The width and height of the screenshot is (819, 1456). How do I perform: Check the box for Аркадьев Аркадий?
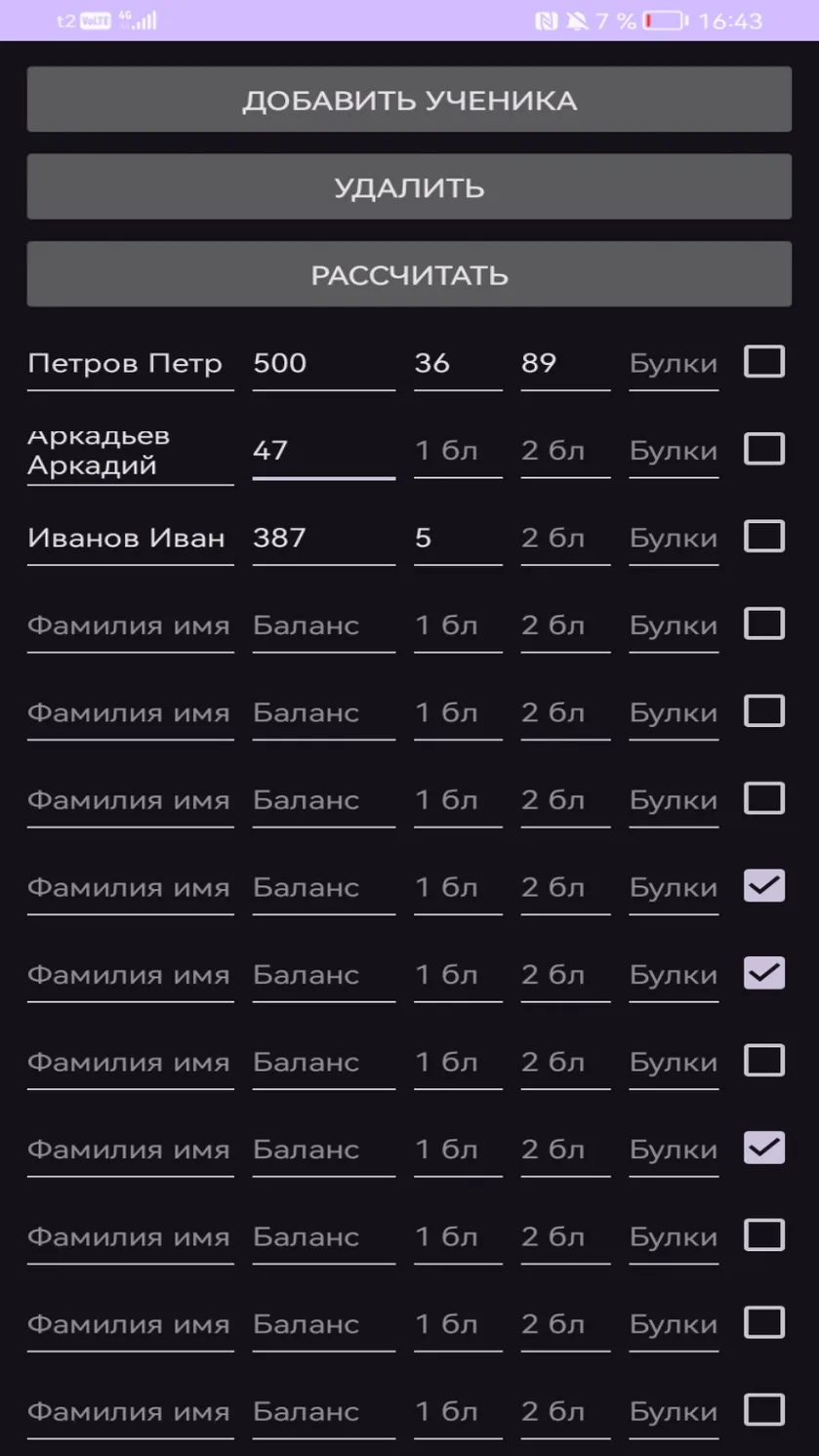tap(764, 449)
